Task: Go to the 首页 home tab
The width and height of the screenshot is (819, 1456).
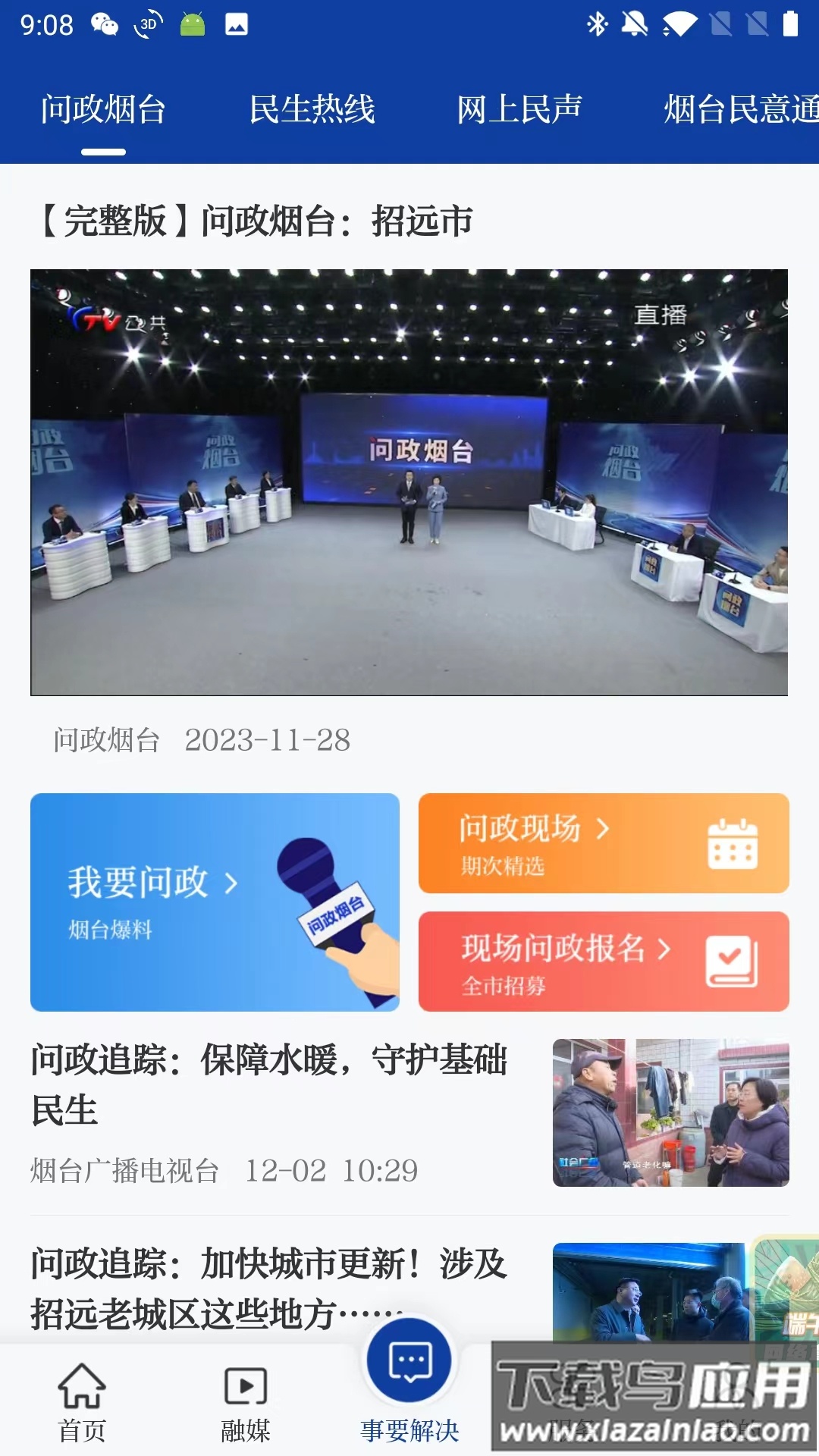Action: tap(82, 1403)
